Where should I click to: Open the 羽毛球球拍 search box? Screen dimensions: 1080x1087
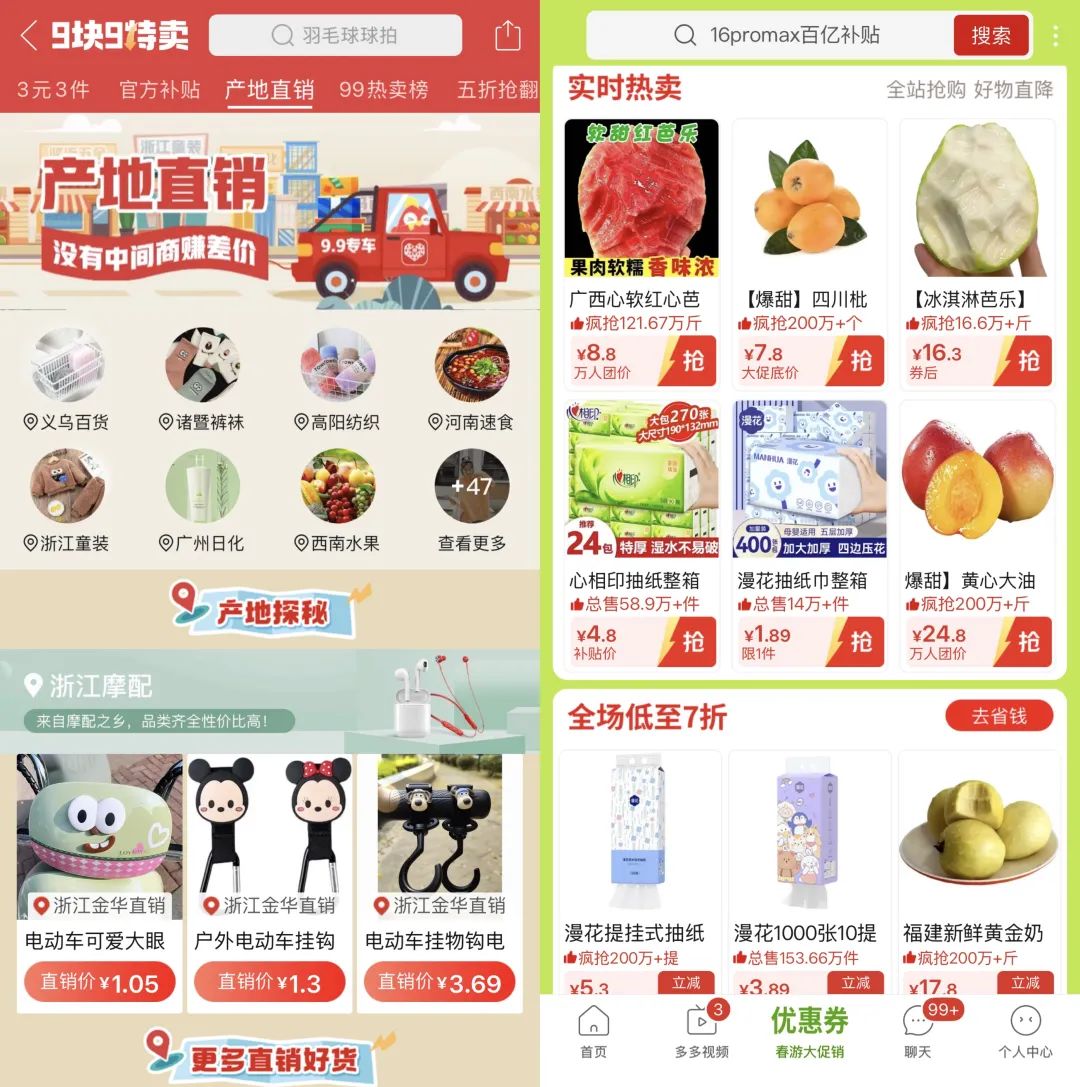click(x=335, y=36)
